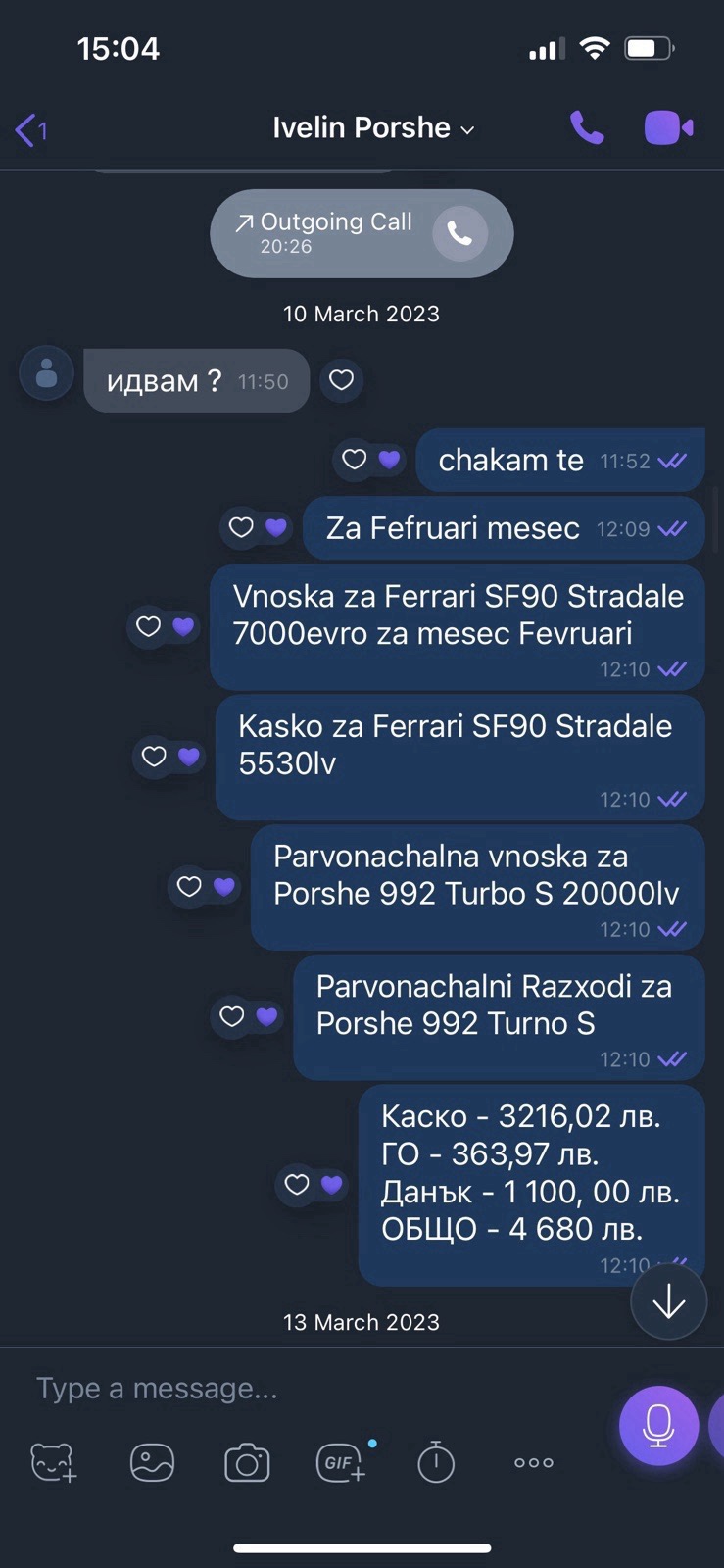Screen dimensions: 724x1568
Task: Open Ivelin Porshe chat info dropdown
Action: point(372,128)
